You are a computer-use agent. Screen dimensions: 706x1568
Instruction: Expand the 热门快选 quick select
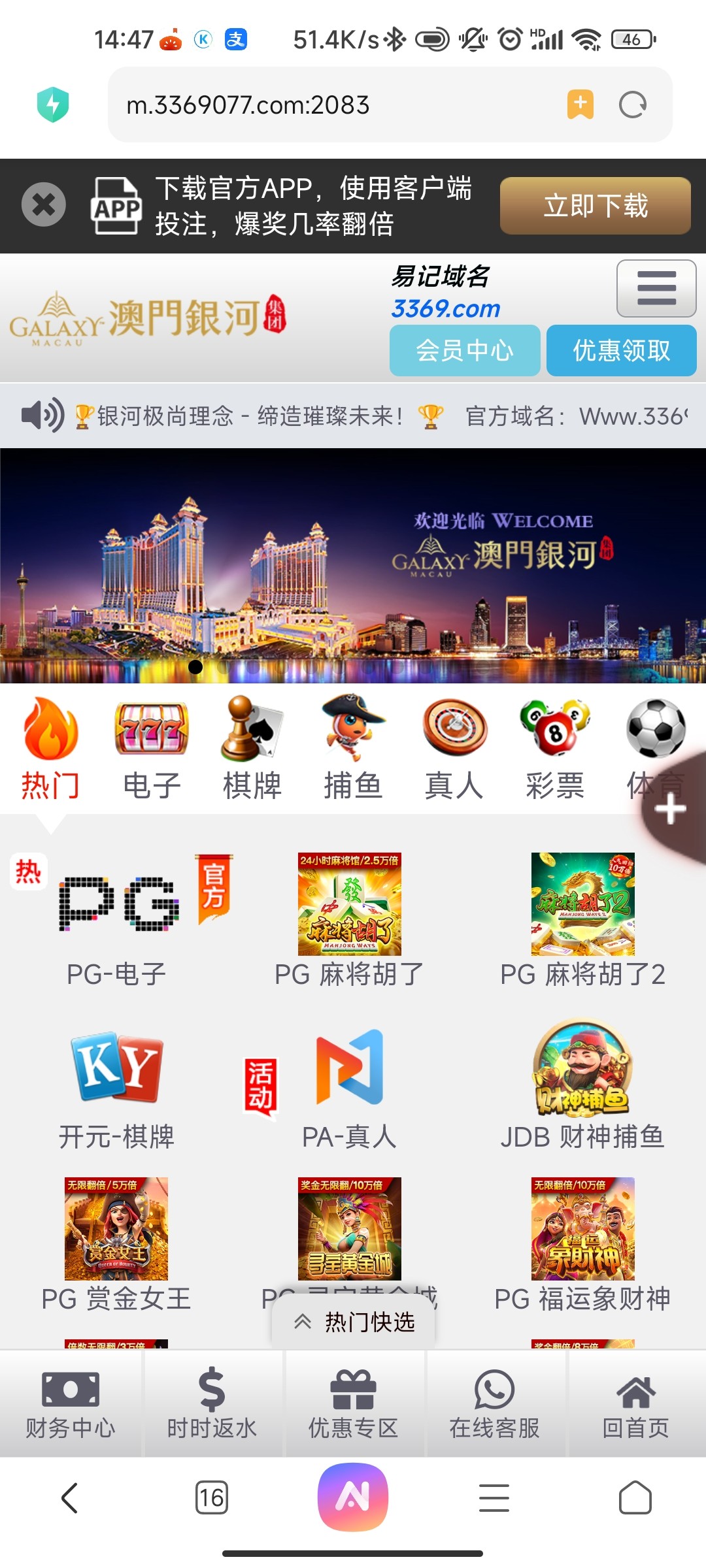point(354,1322)
